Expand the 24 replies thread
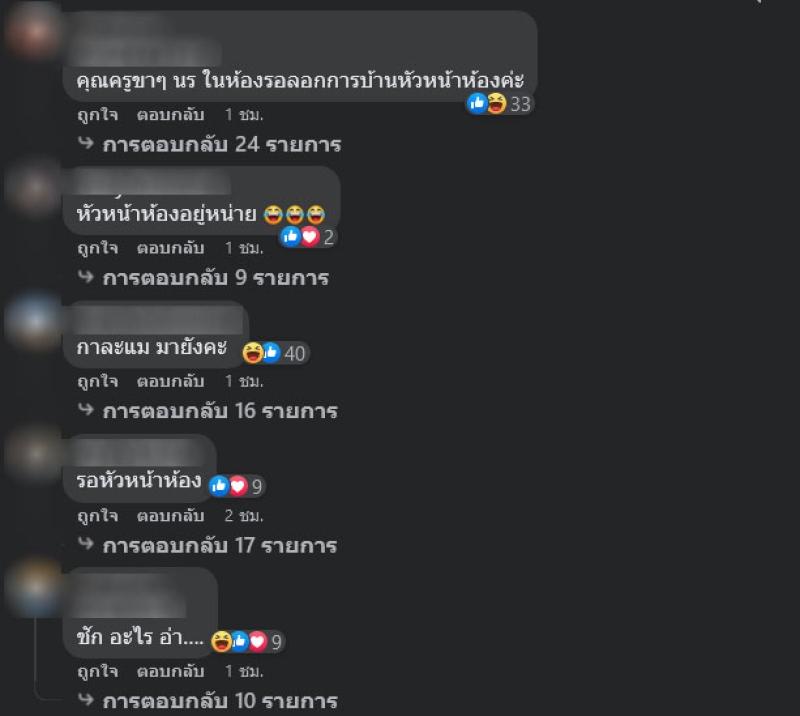This screenshot has width=800, height=716. coord(221,145)
